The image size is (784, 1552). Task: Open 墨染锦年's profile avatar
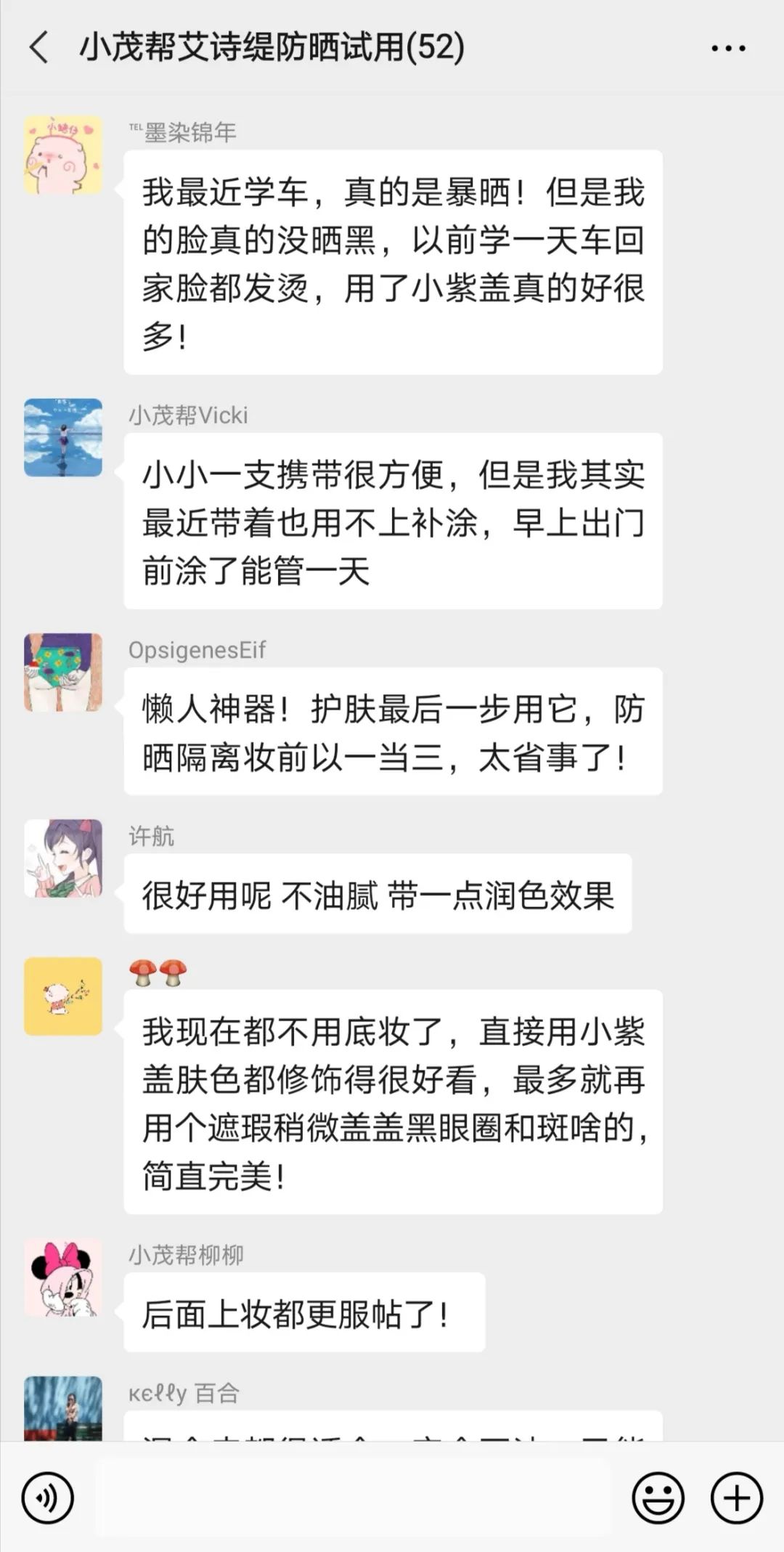pyautogui.click(x=63, y=155)
